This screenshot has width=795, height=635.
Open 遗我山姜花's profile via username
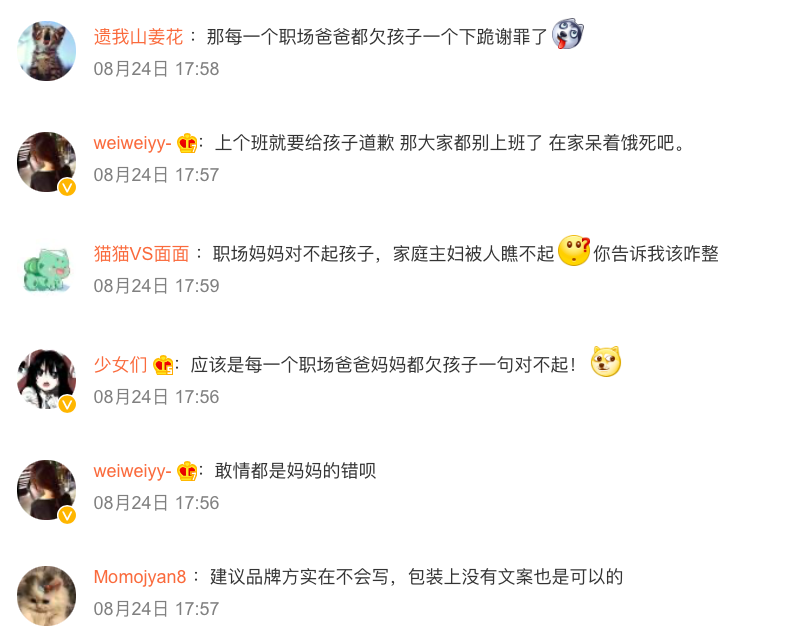pyautogui.click(x=138, y=38)
